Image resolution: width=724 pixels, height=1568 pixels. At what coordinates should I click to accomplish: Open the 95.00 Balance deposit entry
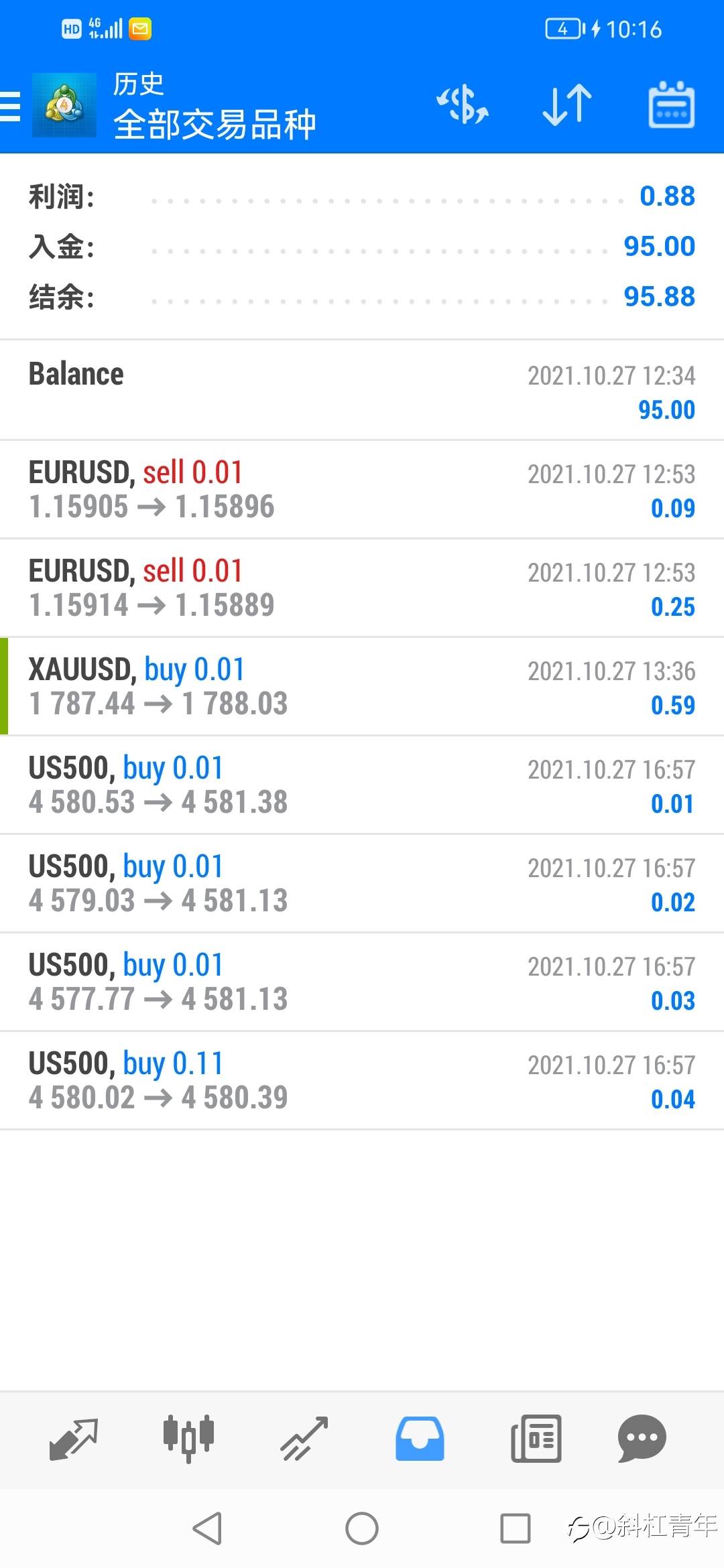point(362,391)
